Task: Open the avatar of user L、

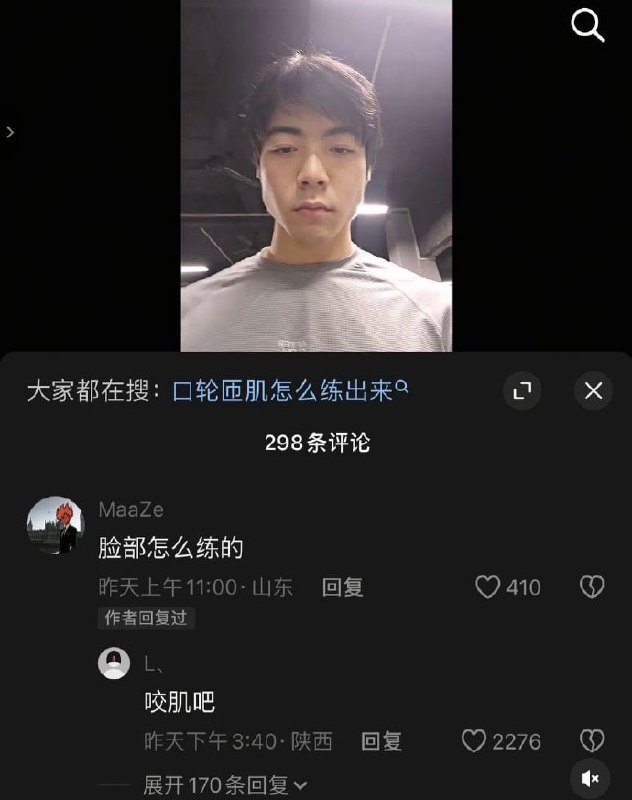Action: tap(114, 663)
